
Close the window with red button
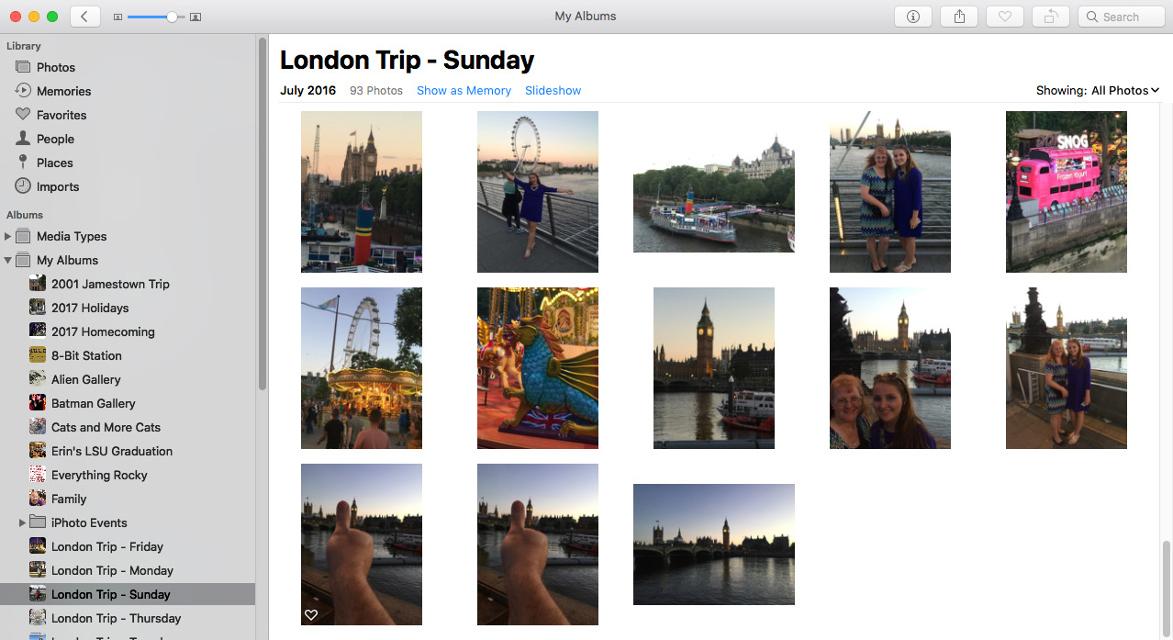click(15, 16)
